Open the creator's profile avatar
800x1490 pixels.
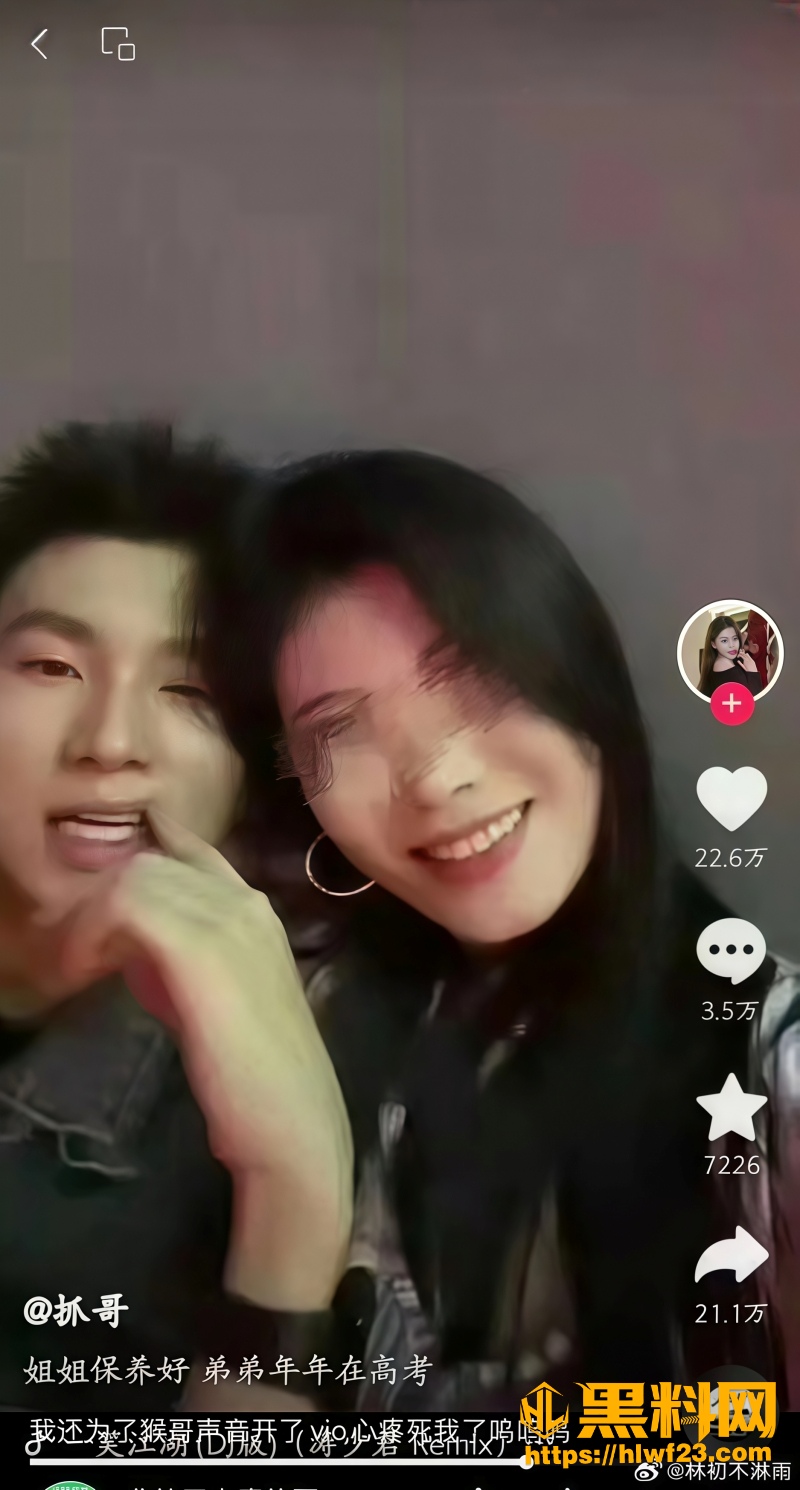[x=730, y=652]
